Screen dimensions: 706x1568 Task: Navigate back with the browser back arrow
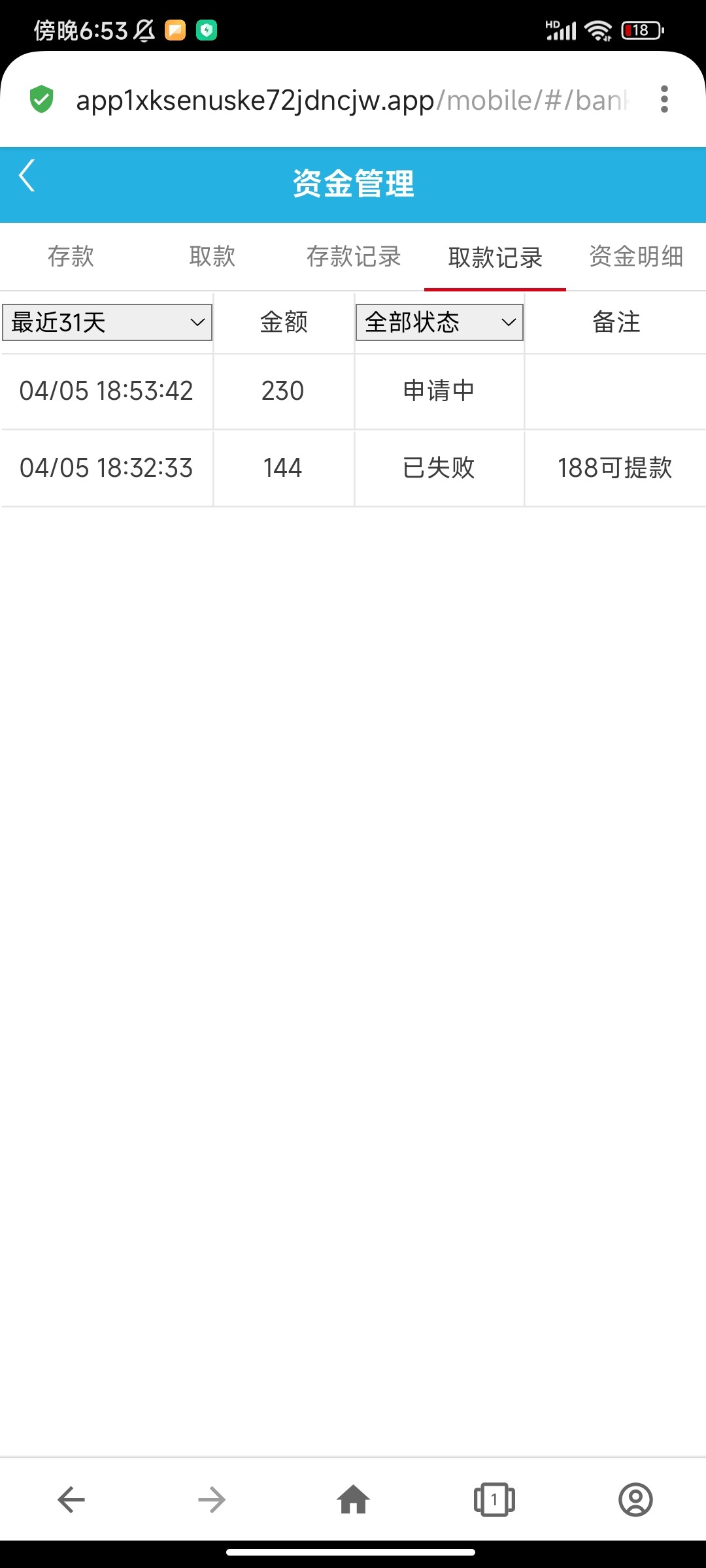click(71, 1499)
